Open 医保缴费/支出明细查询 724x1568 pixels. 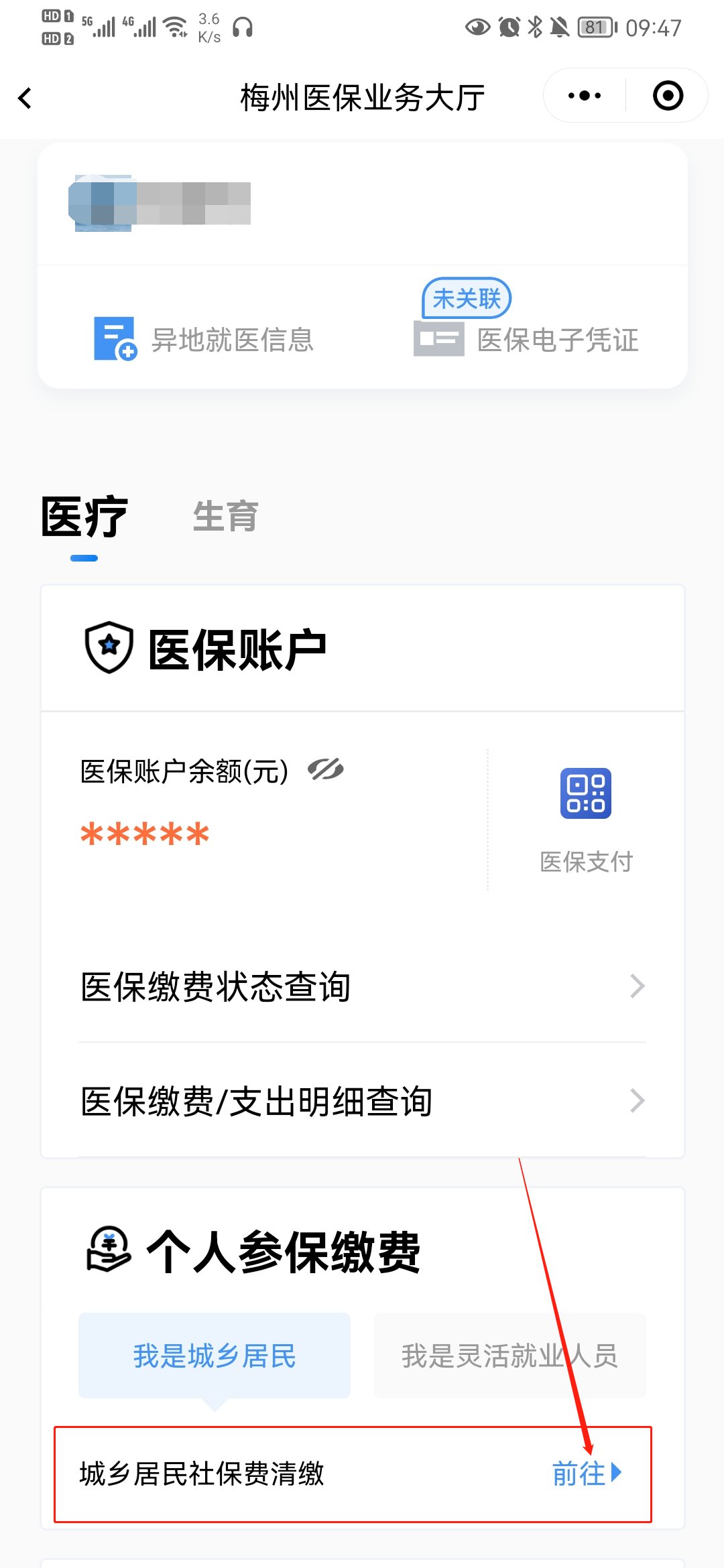(362, 1101)
